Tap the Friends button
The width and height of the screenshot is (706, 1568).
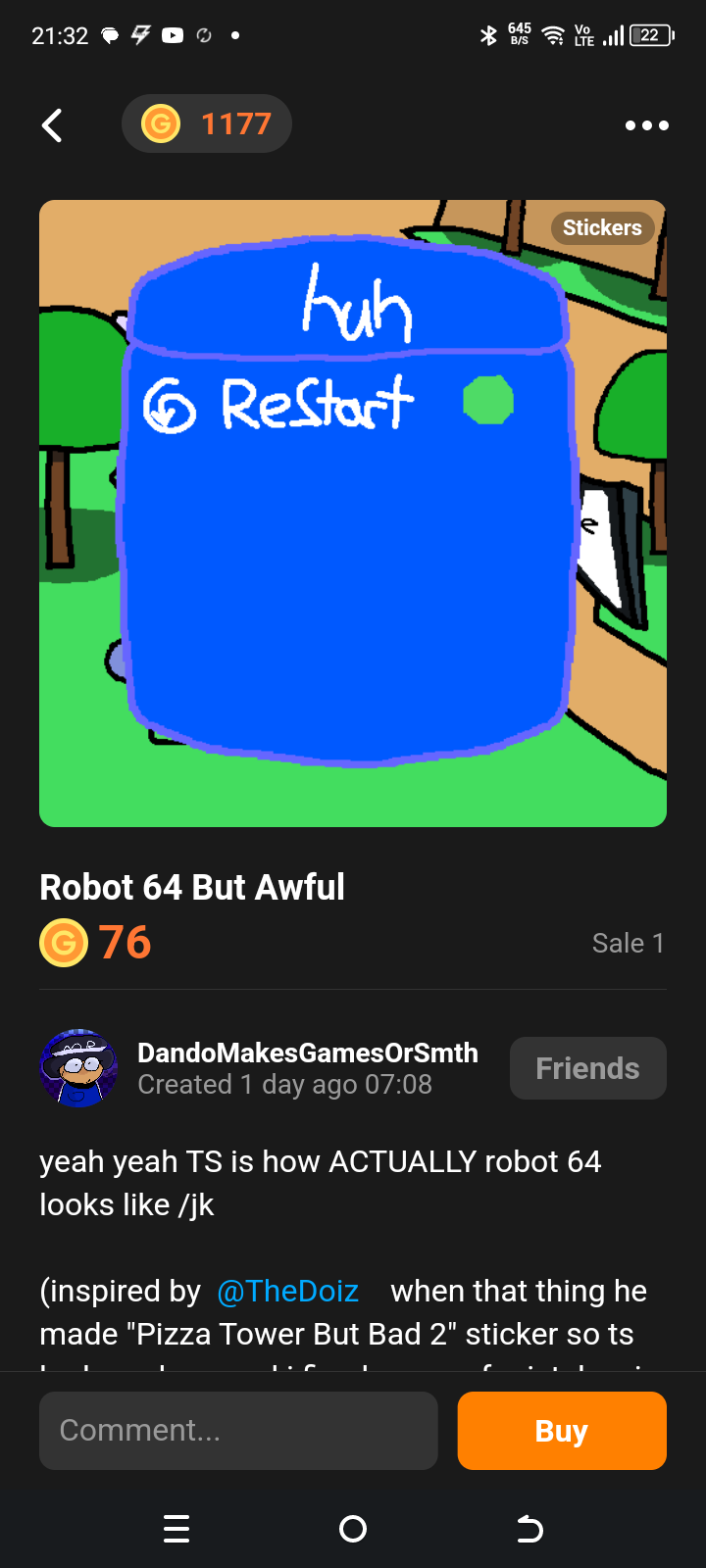(587, 1068)
